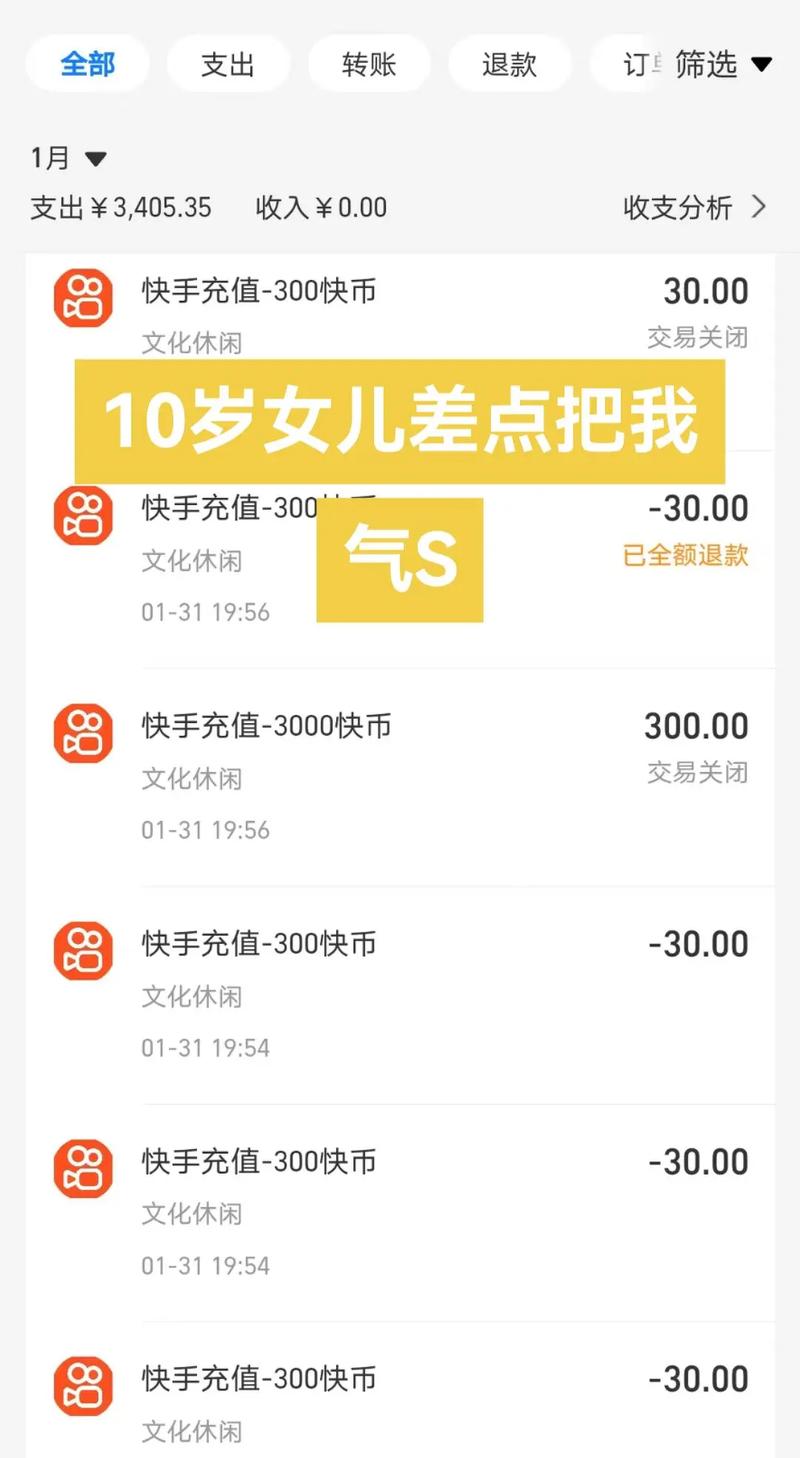Open the 收支分析 spending analysis

pyautogui.click(x=677, y=208)
